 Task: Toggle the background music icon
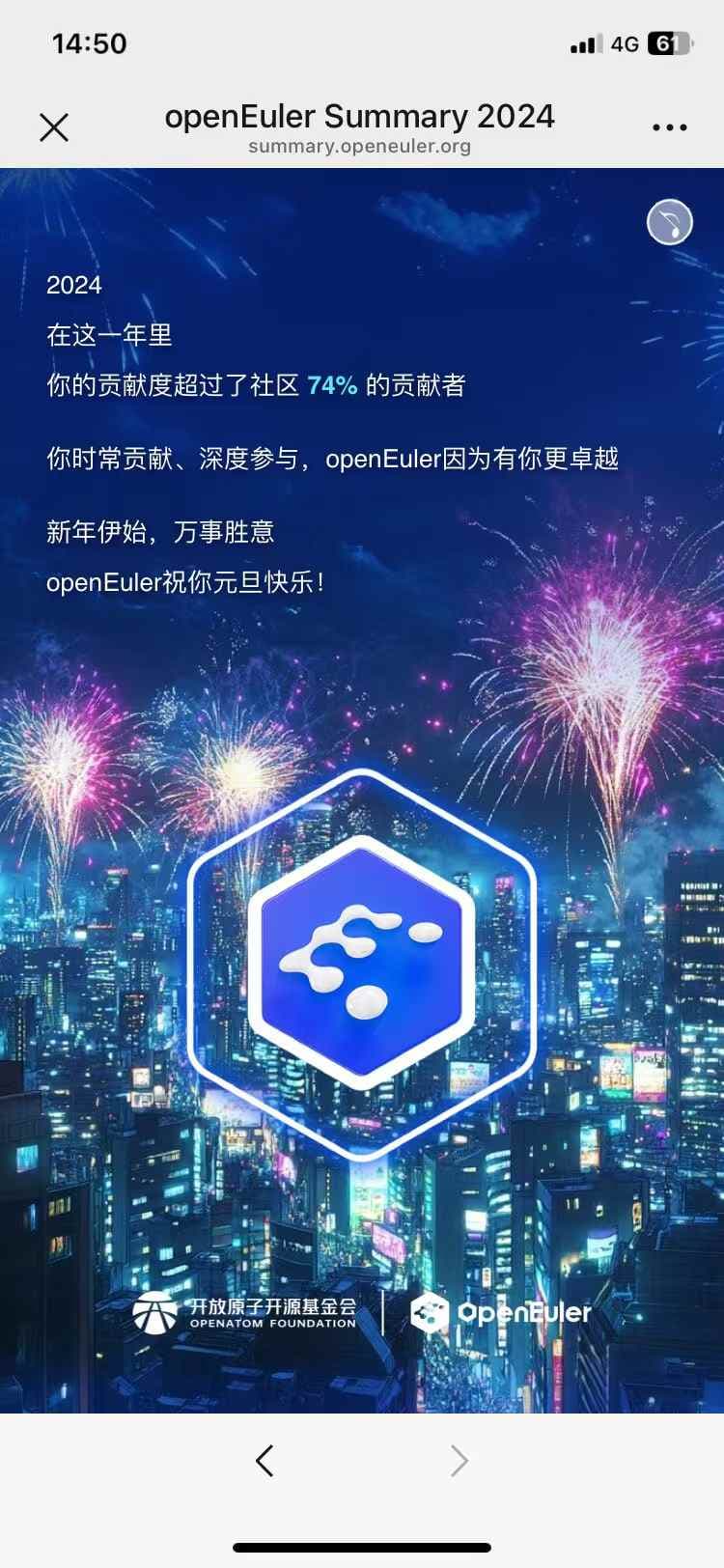click(669, 222)
